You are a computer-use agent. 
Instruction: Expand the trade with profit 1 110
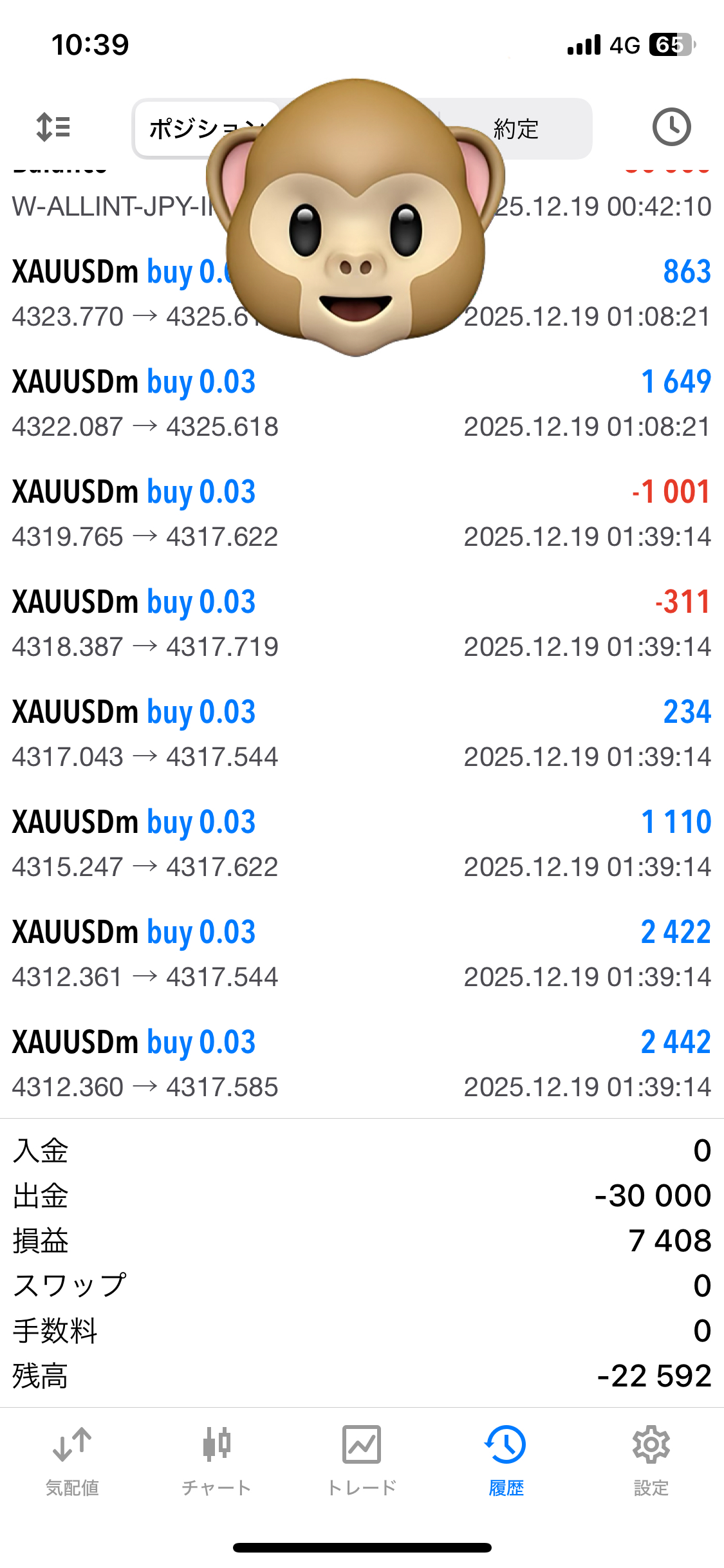point(362,844)
